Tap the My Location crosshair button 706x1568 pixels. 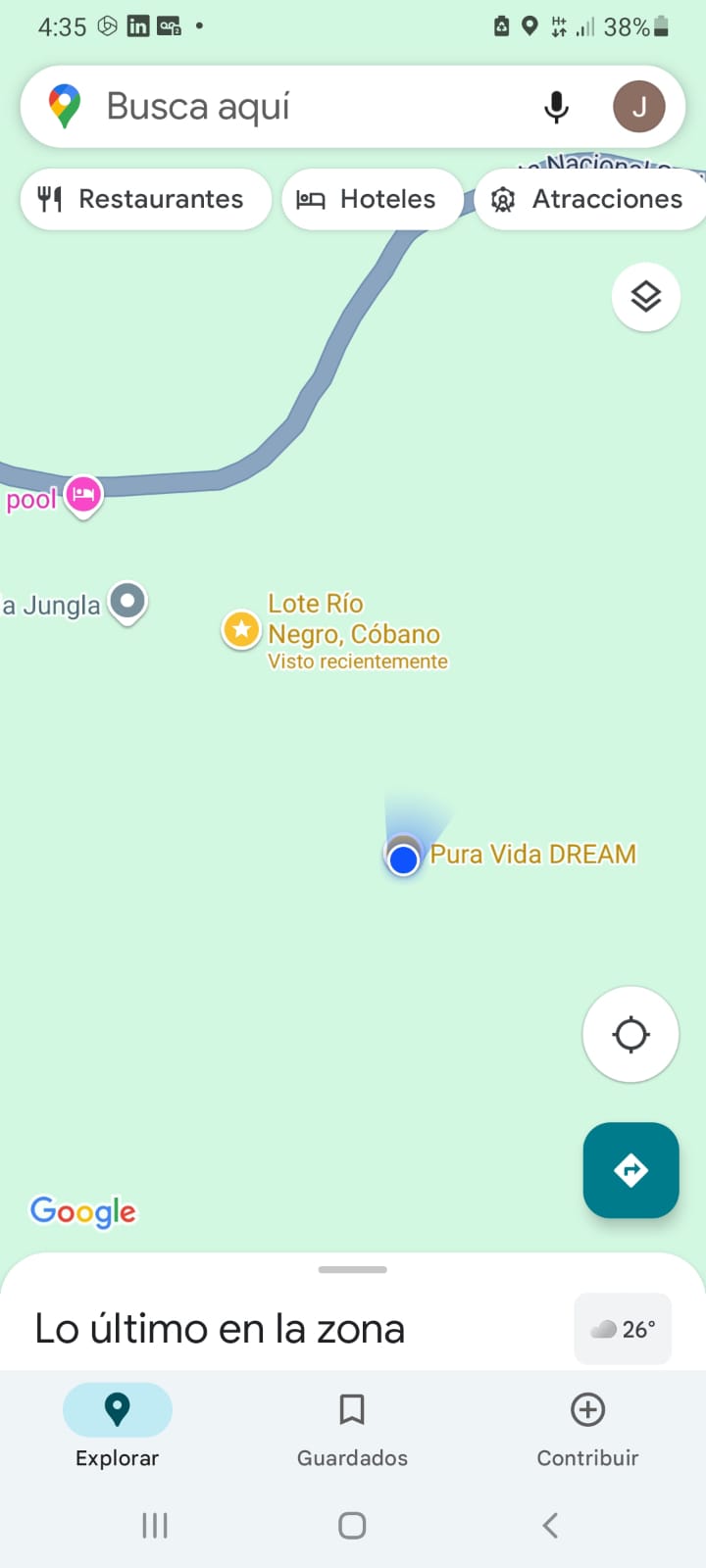pos(630,1034)
